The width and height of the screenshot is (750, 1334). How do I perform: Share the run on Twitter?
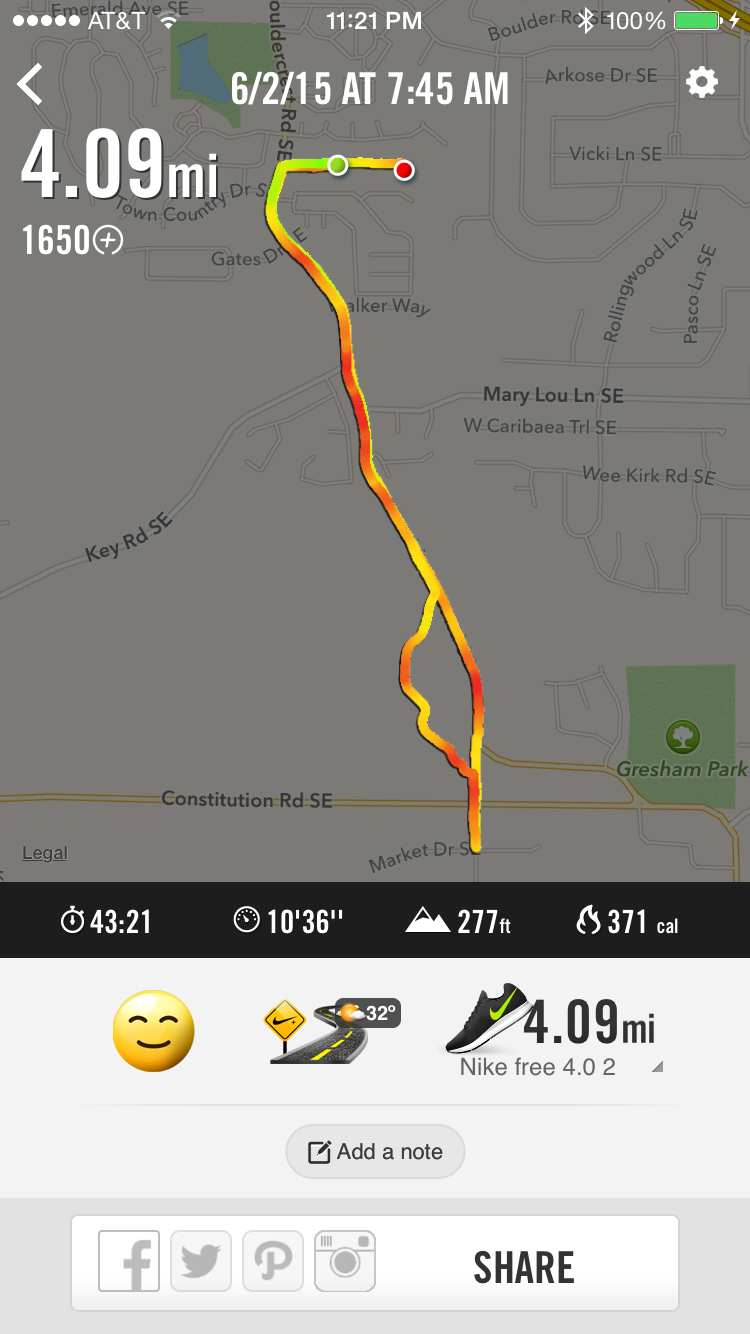(x=201, y=1261)
